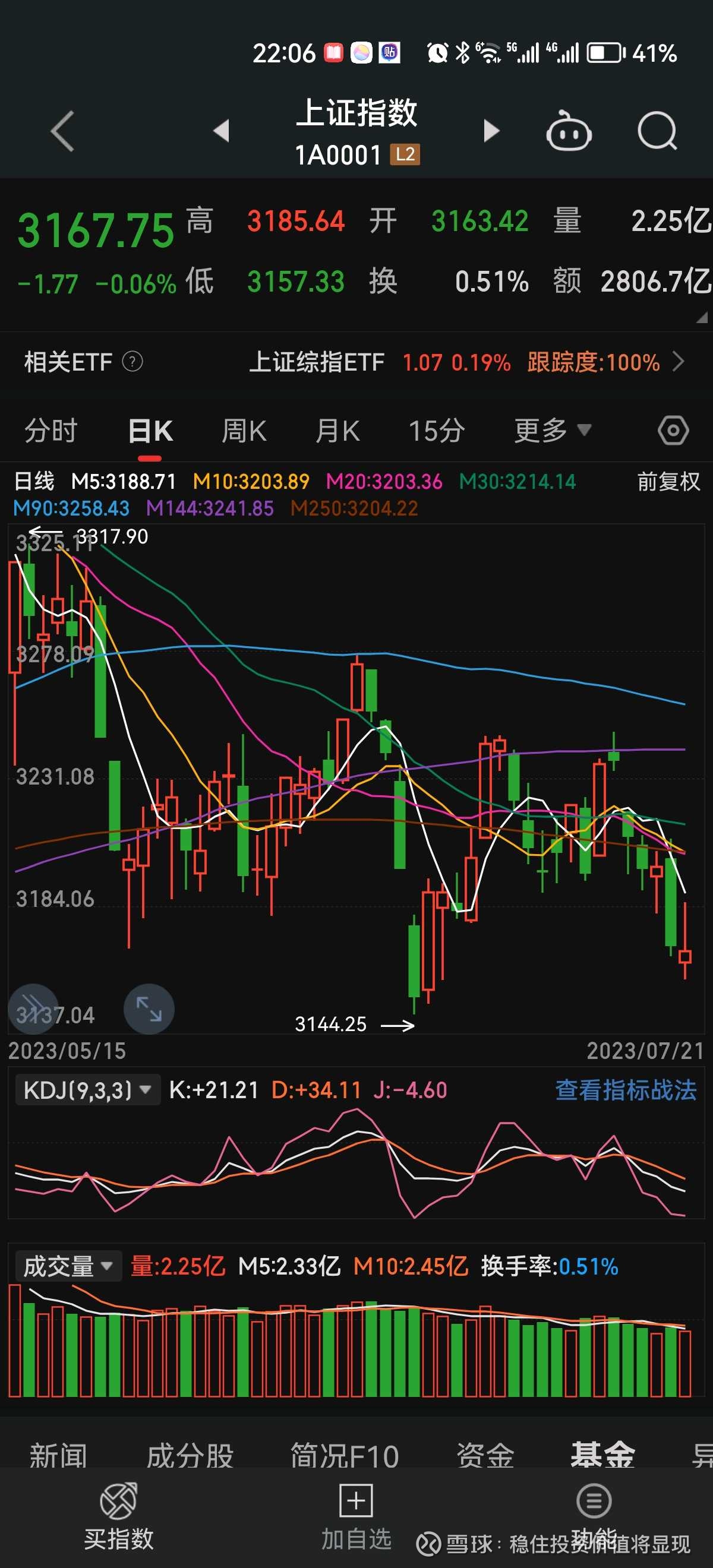Switch to the next index with right triangle
This screenshot has height=1568, width=713.
tap(491, 131)
